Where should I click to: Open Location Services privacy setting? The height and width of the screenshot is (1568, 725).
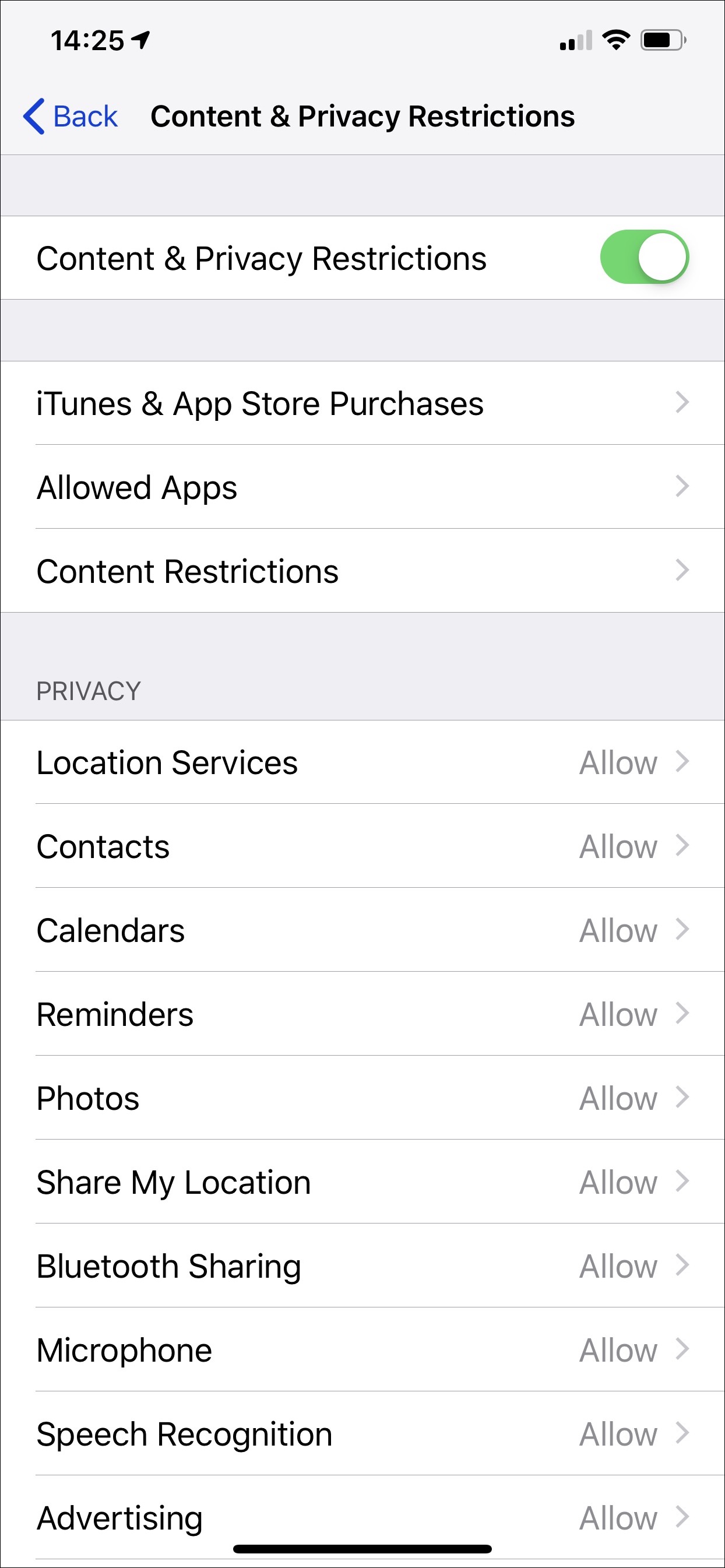pyautogui.click(x=362, y=762)
